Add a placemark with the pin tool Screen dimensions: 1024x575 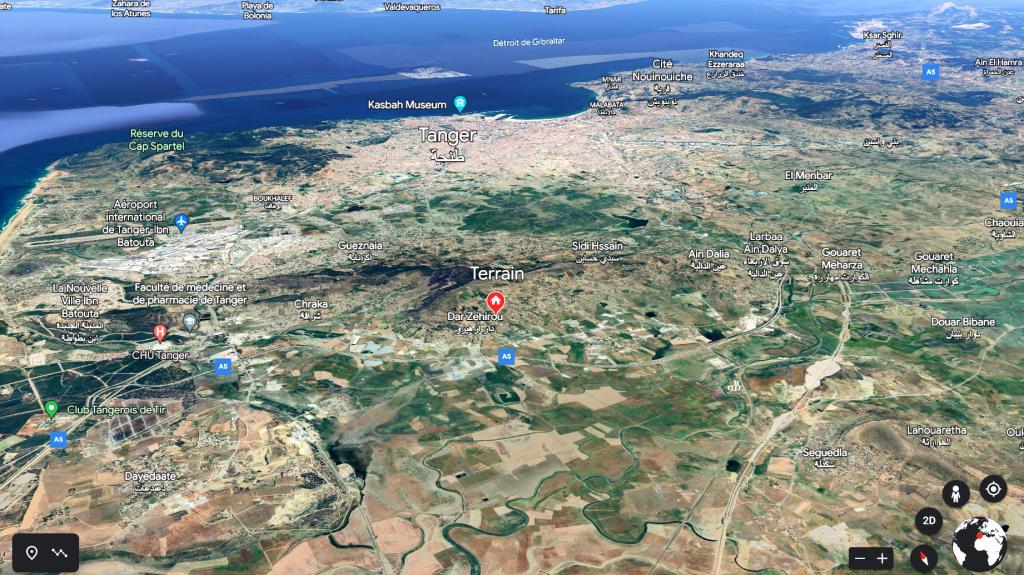tap(32, 553)
